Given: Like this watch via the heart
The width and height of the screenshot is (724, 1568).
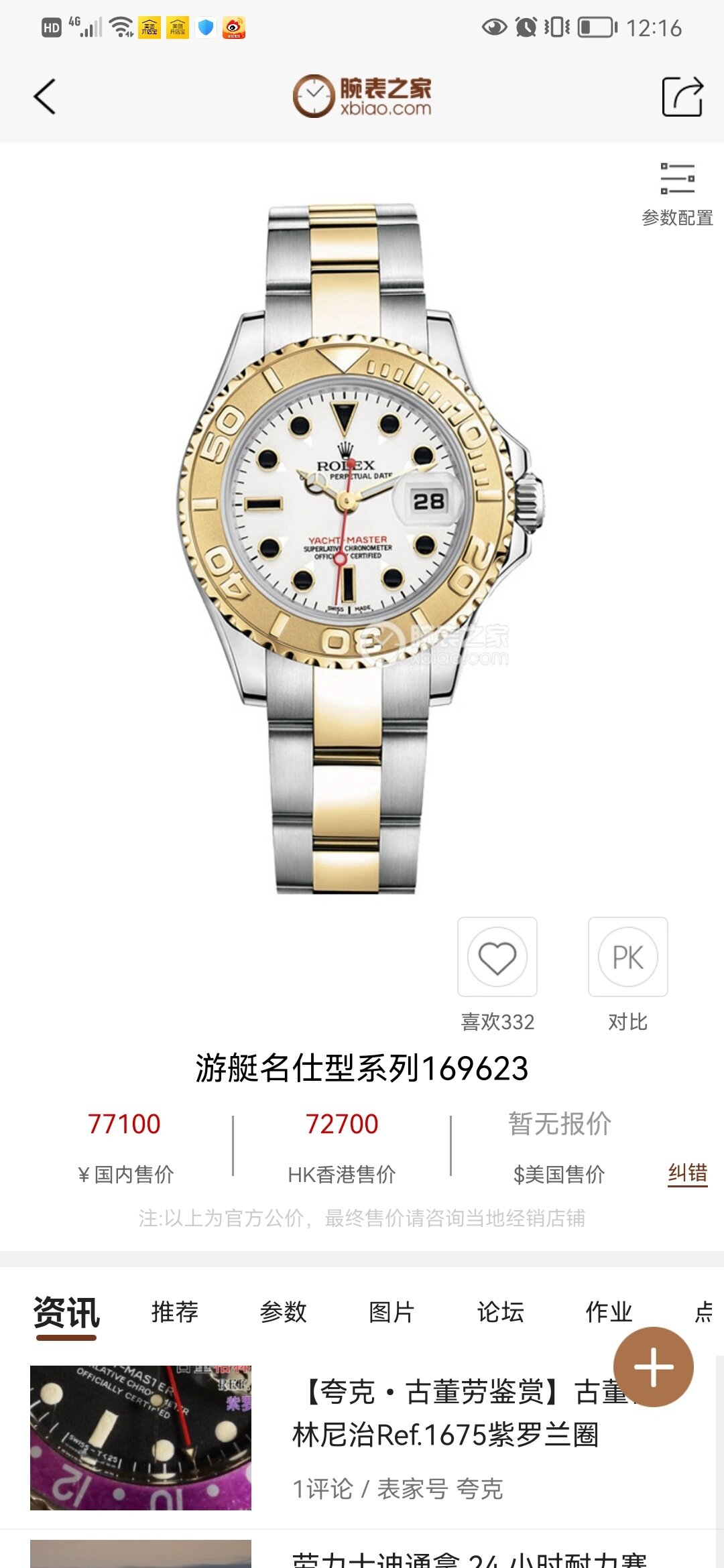Looking at the screenshot, I should point(497,957).
